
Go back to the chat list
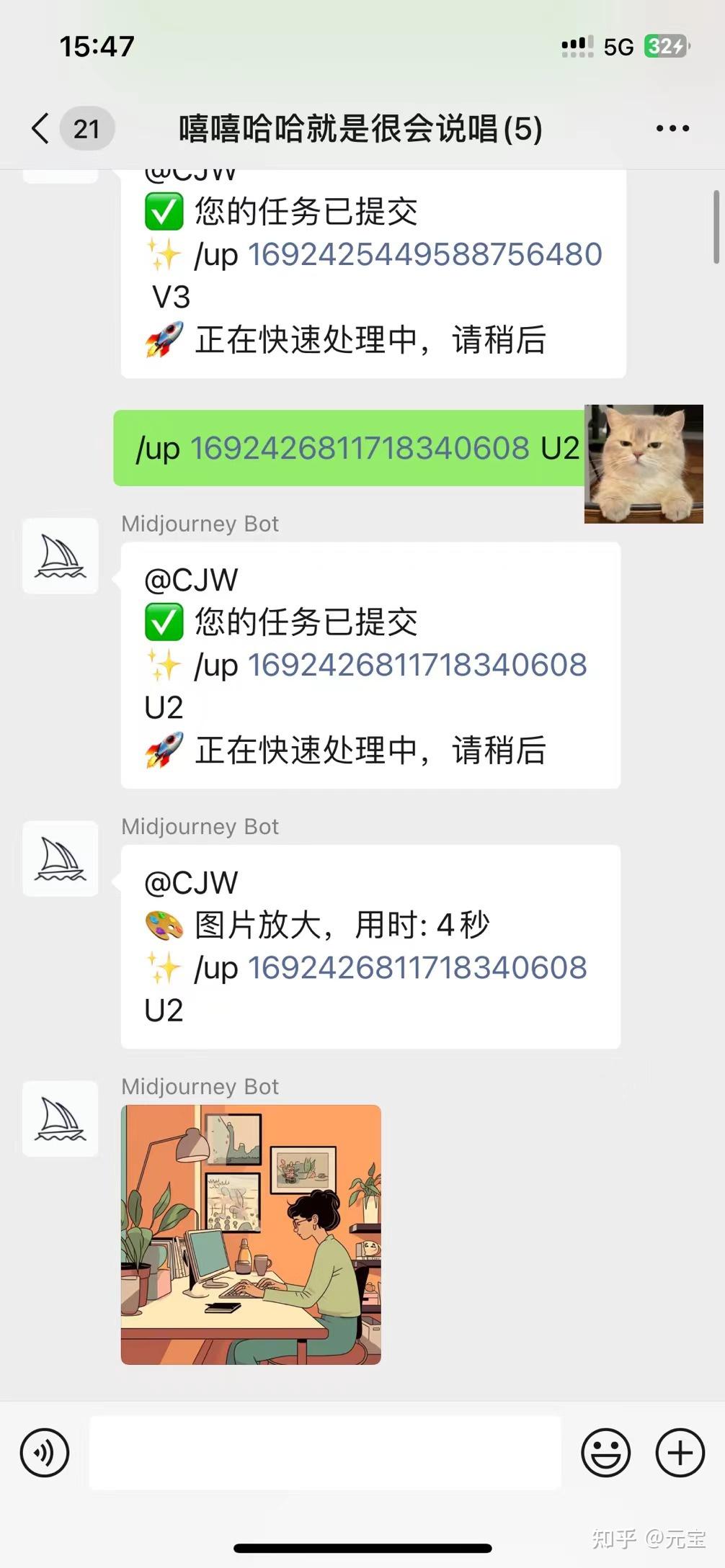click(41, 129)
